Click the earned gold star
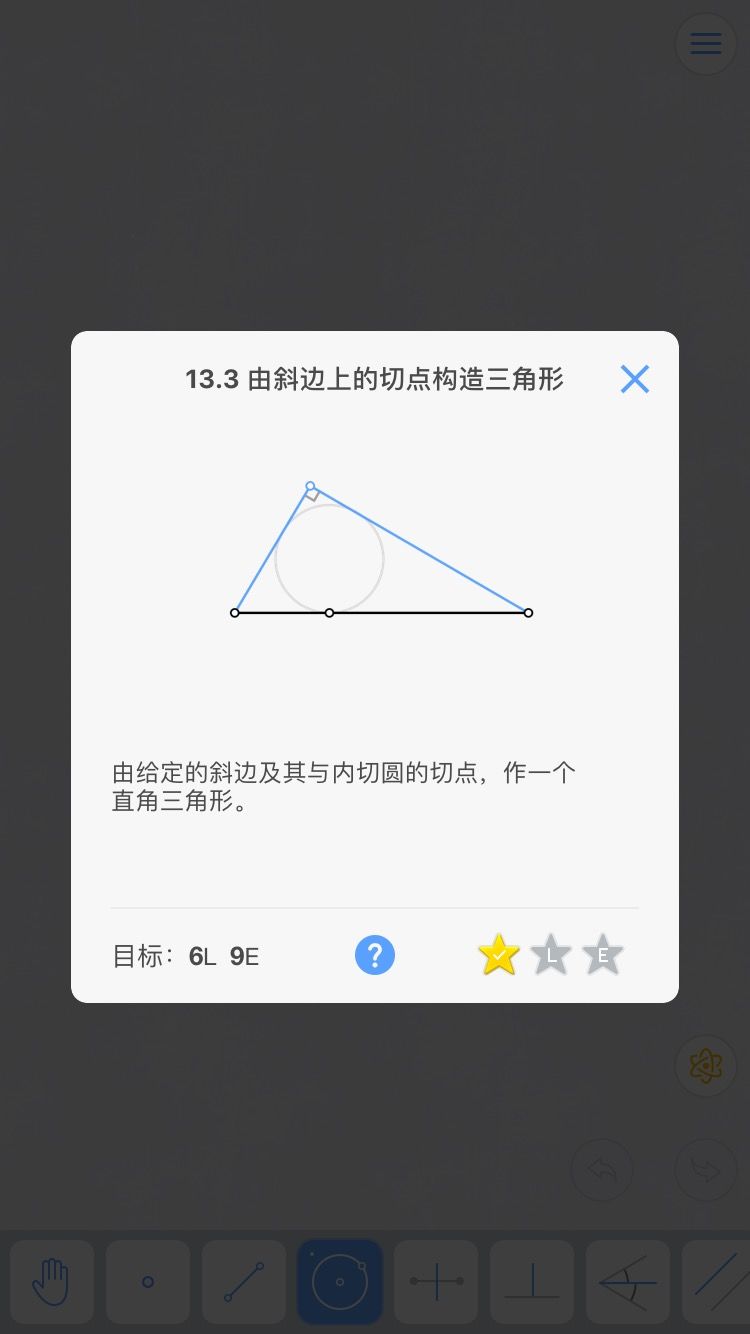 (498, 955)
